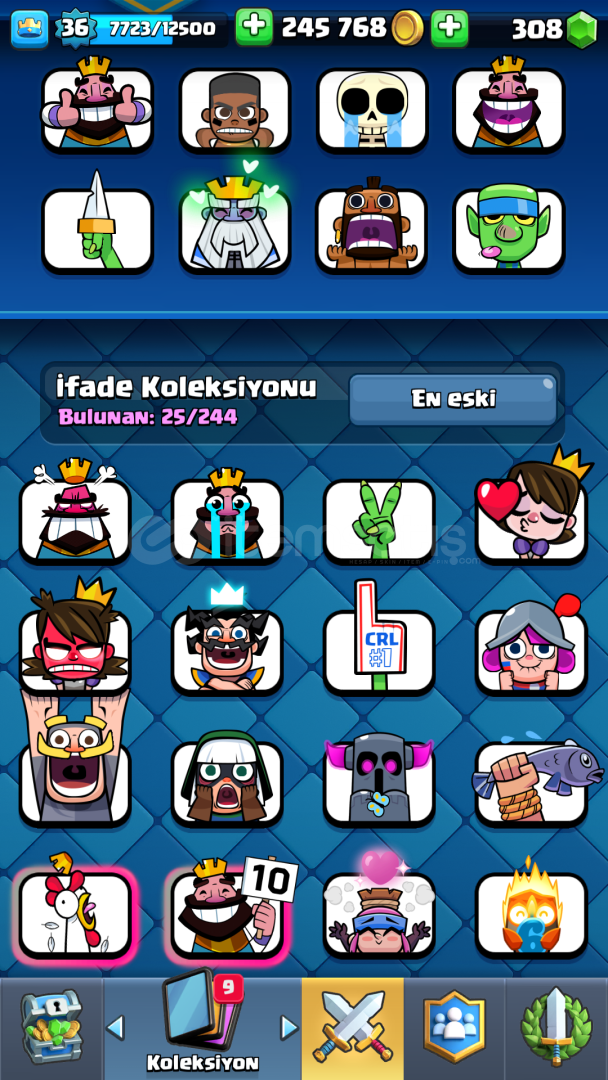Add gems with the plus button
This screenshot has height=1080, width=608.
click(x=450, y=28)
